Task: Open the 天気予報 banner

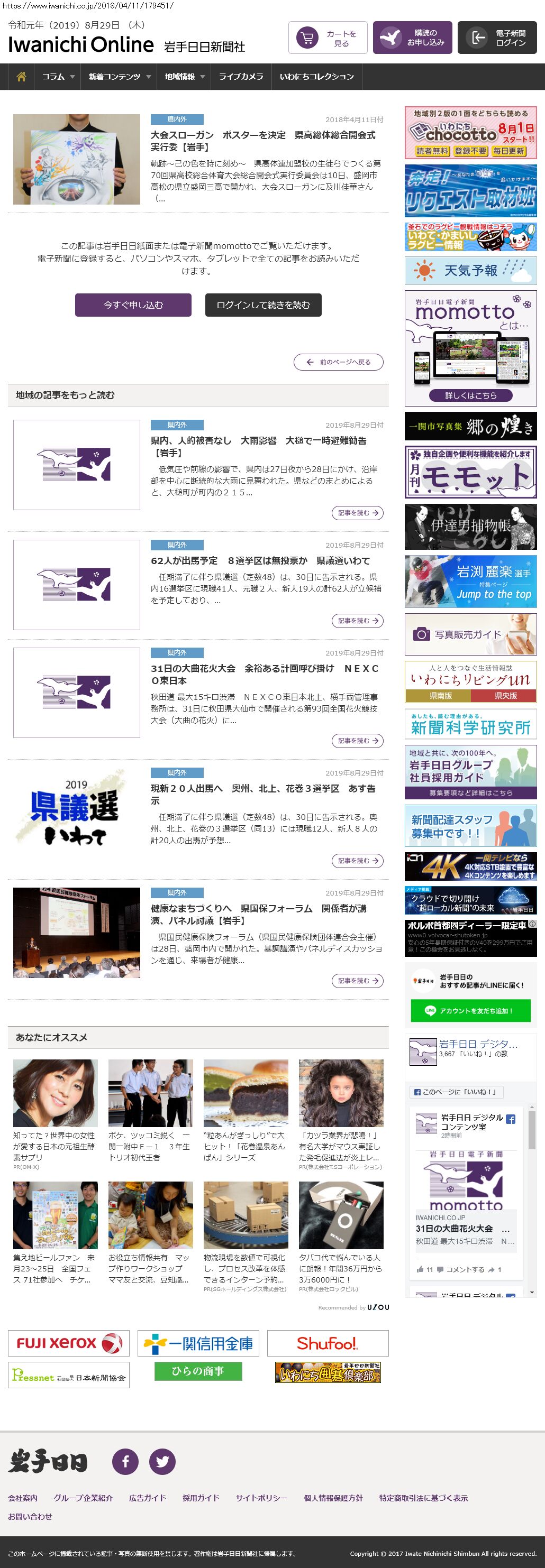Action: tap(470, 270)
